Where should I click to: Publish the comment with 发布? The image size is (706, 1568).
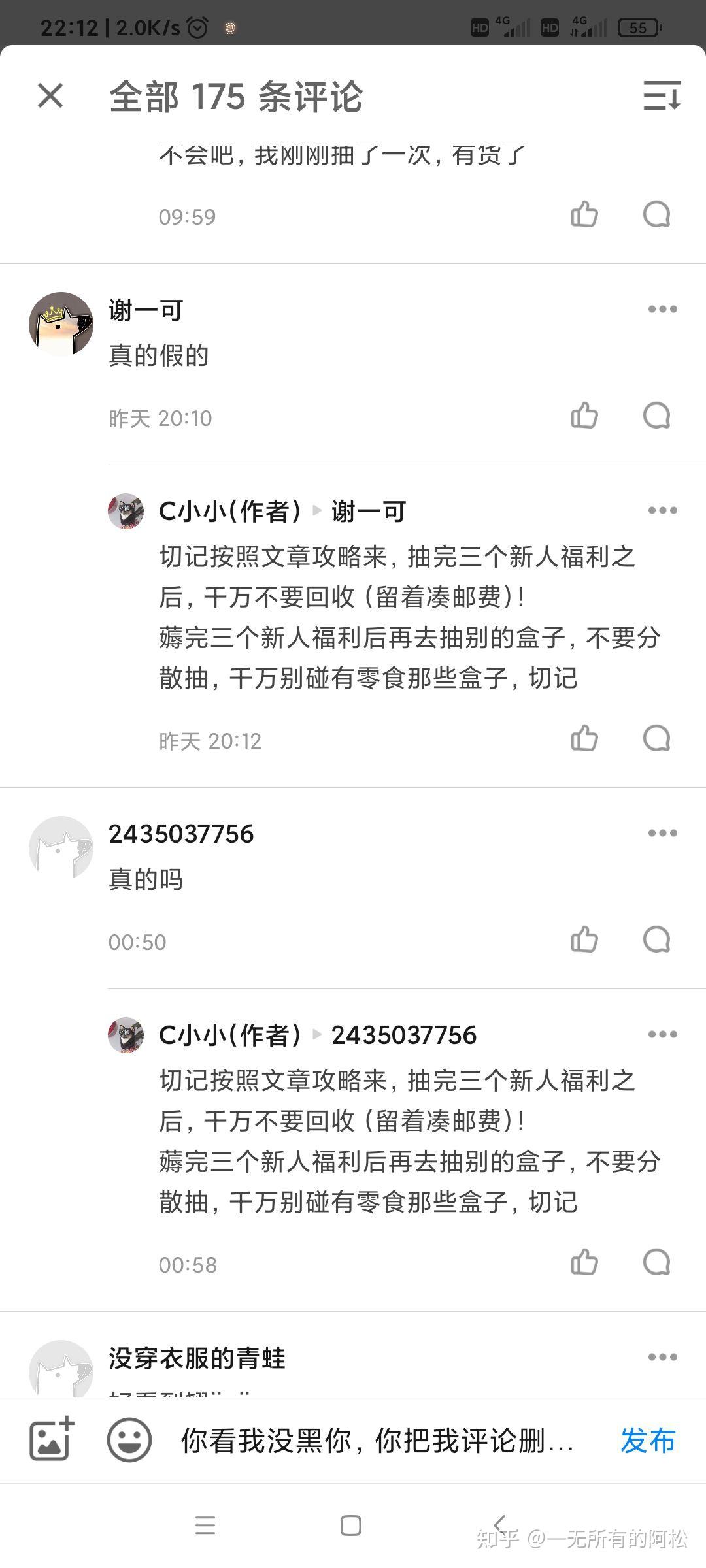647,1440
